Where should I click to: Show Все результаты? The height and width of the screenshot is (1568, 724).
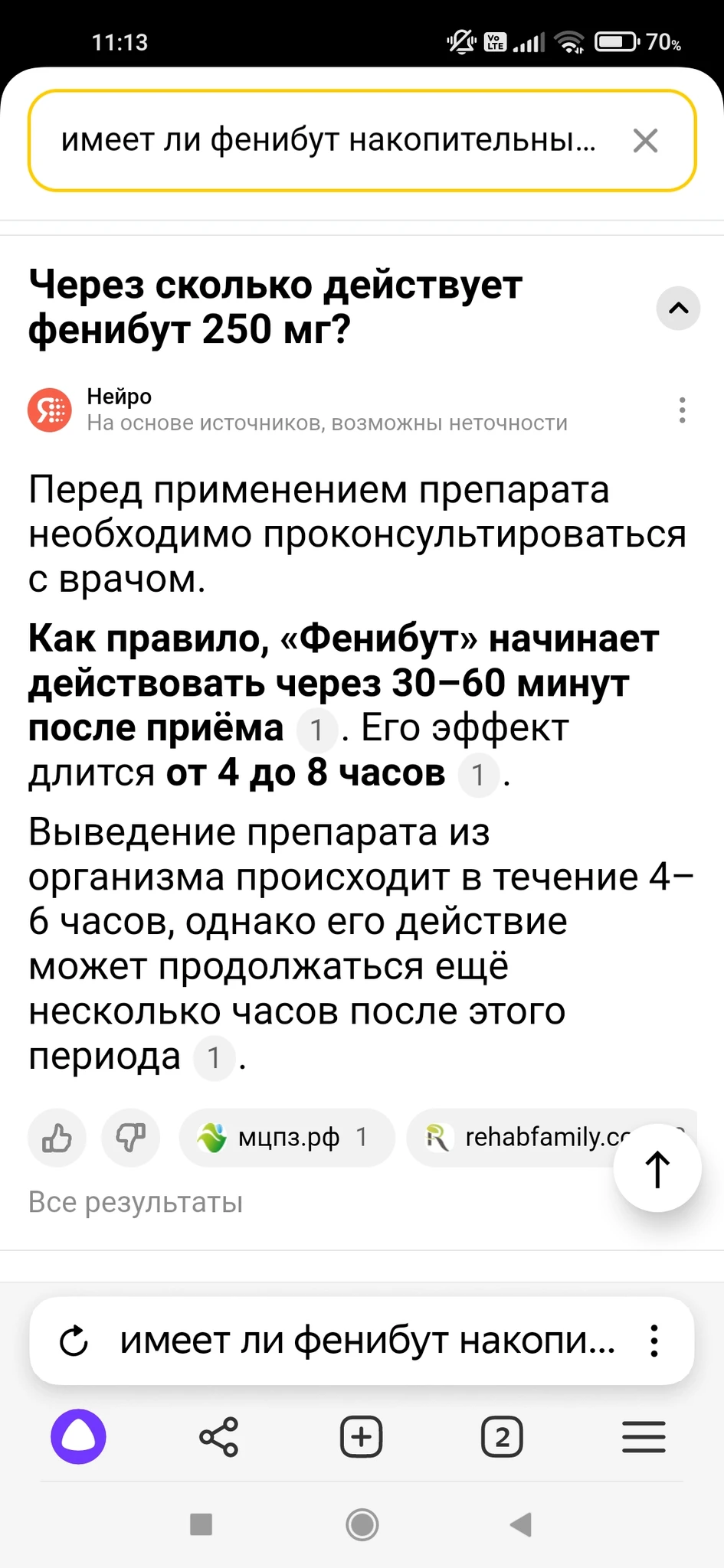tap(136, 1202)
